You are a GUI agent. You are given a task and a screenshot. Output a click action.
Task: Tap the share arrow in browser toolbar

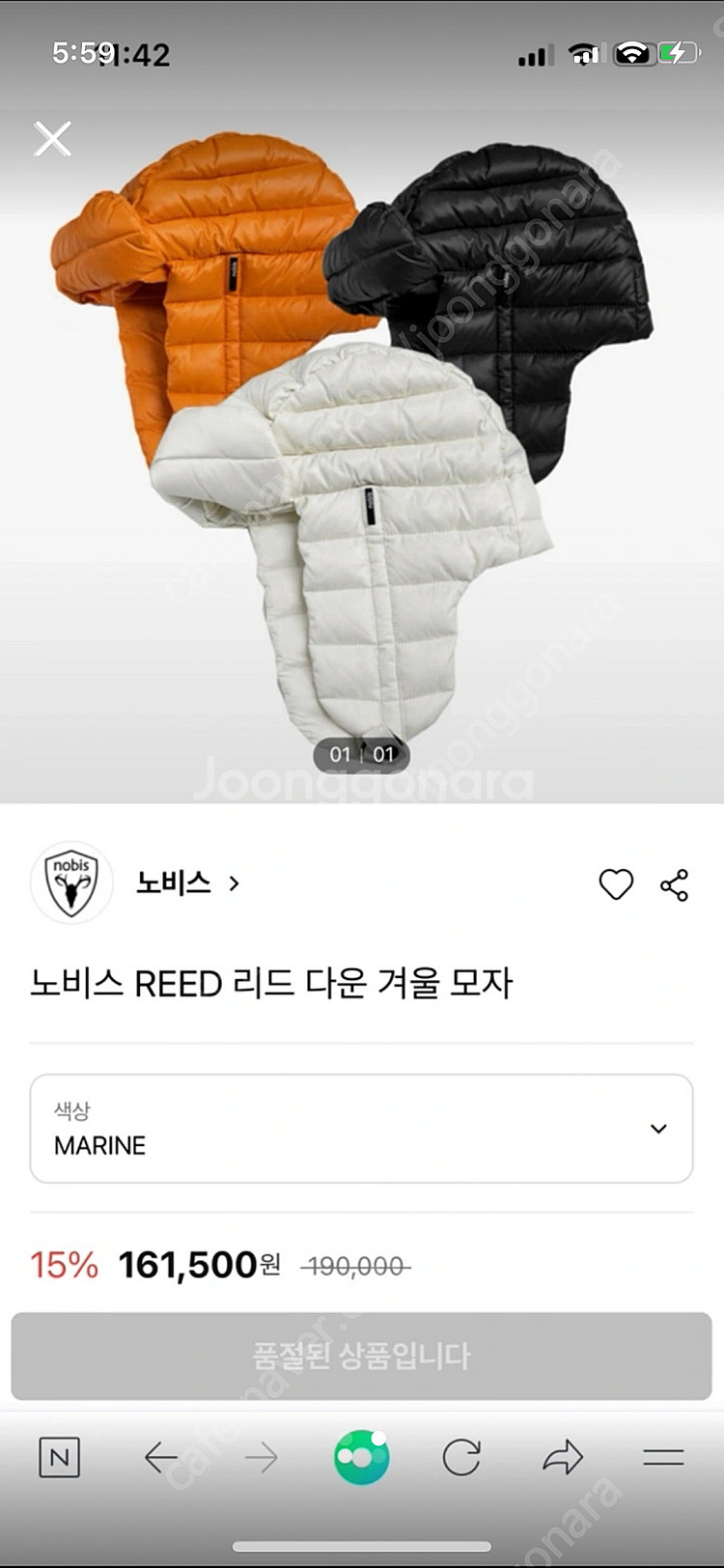(x=562, y=1457)
